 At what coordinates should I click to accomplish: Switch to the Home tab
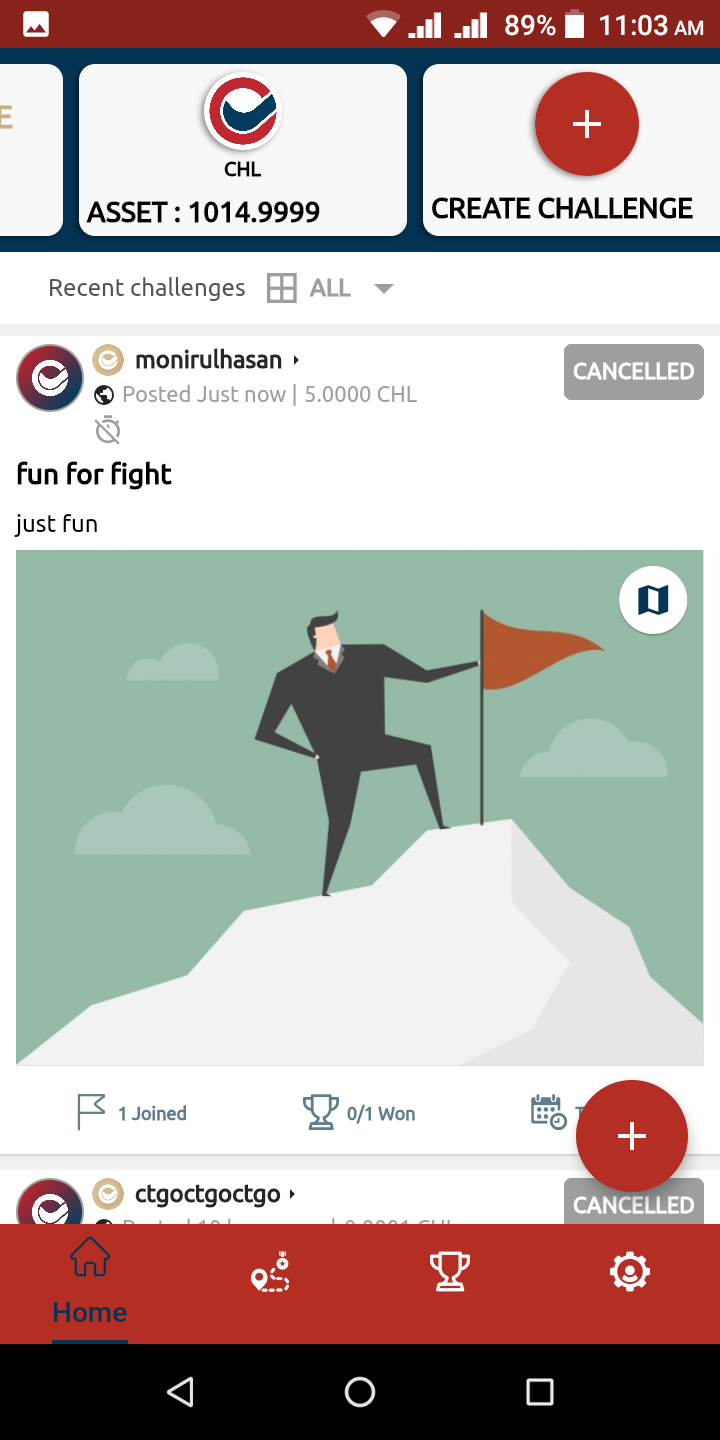(90, 1282)
